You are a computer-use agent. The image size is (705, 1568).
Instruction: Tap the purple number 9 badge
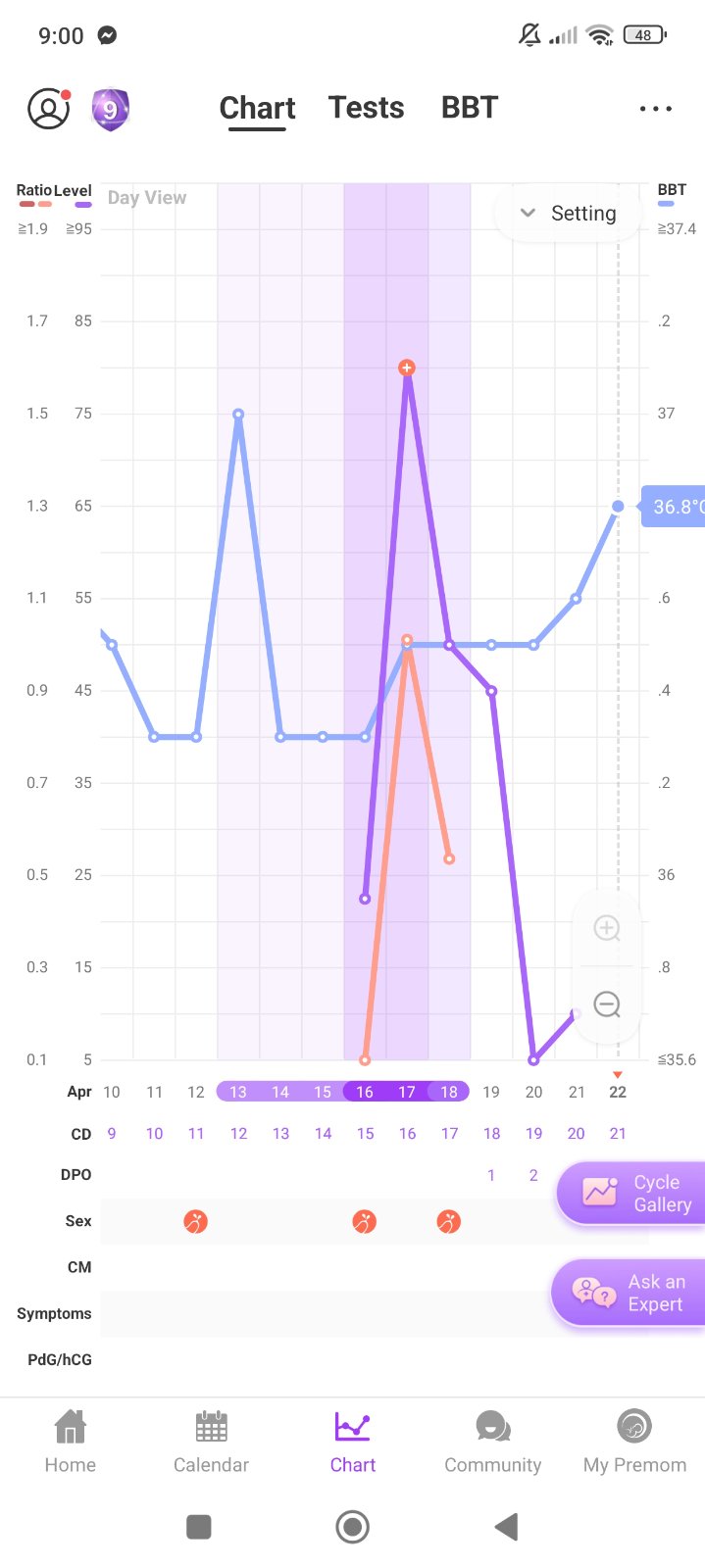(111, 109)
